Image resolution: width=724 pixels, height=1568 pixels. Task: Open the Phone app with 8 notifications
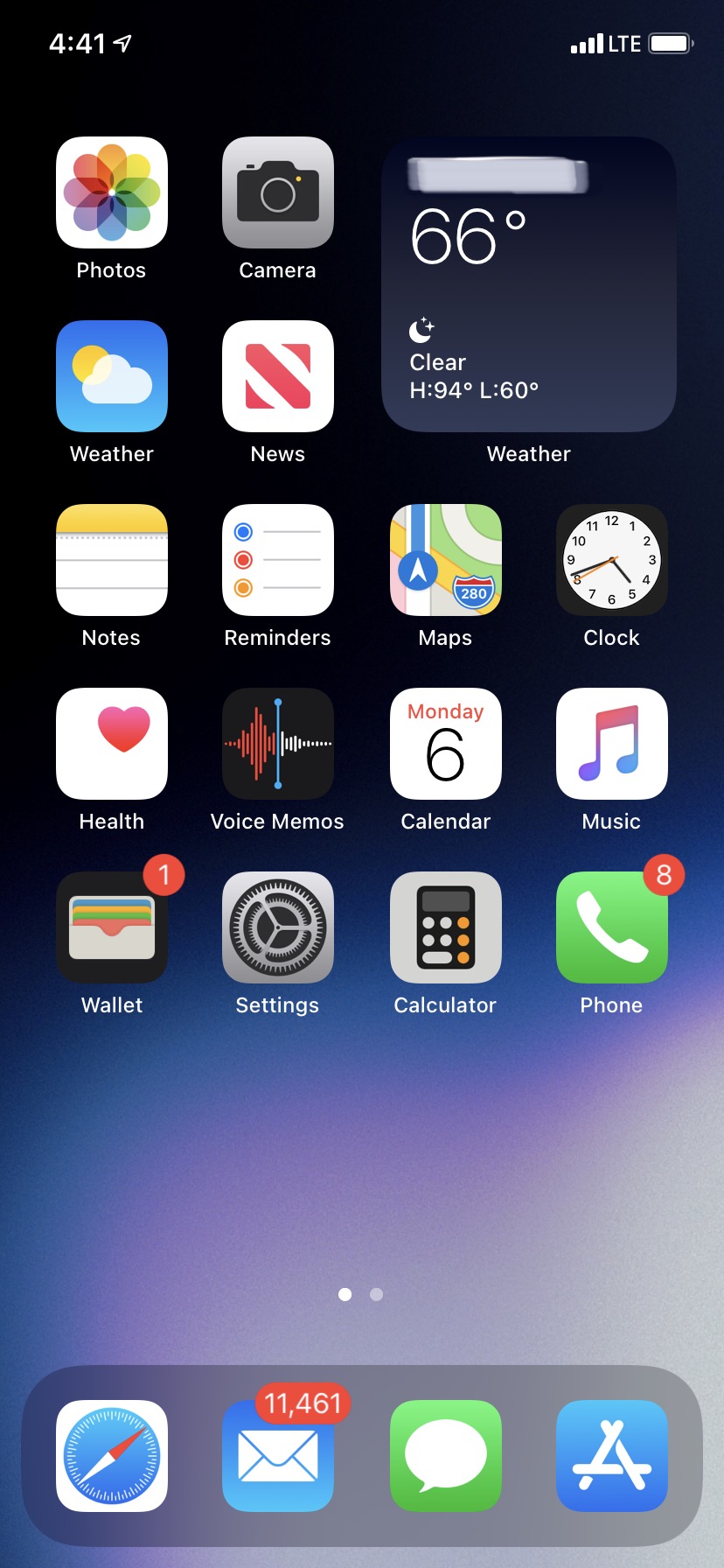[x=612, y=927]
